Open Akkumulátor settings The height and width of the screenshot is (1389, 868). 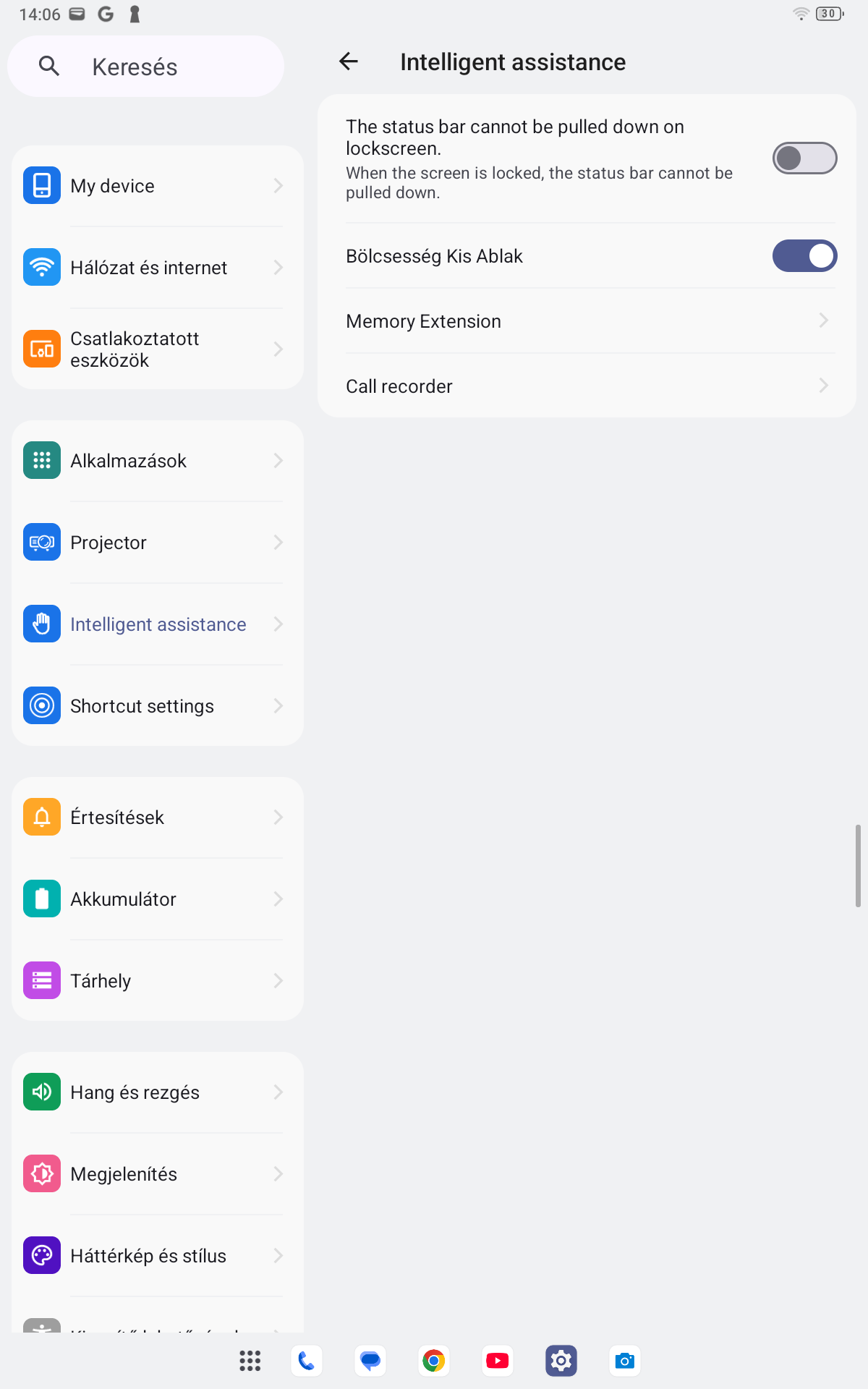coord(157,899)
